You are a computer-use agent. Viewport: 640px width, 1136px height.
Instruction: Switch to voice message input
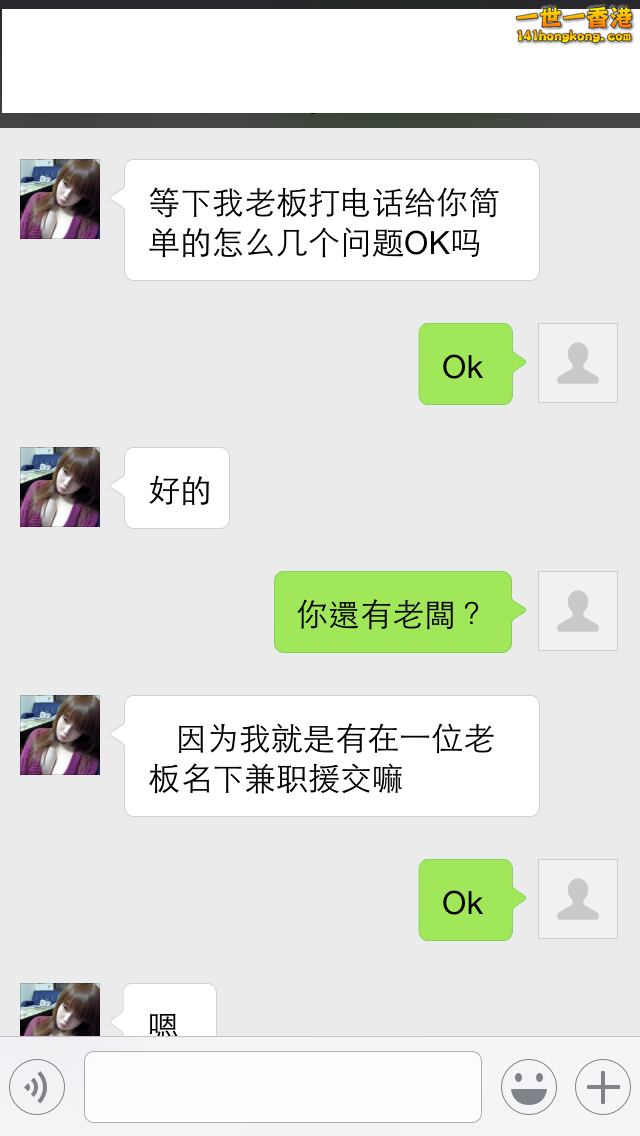[37, 1087]
